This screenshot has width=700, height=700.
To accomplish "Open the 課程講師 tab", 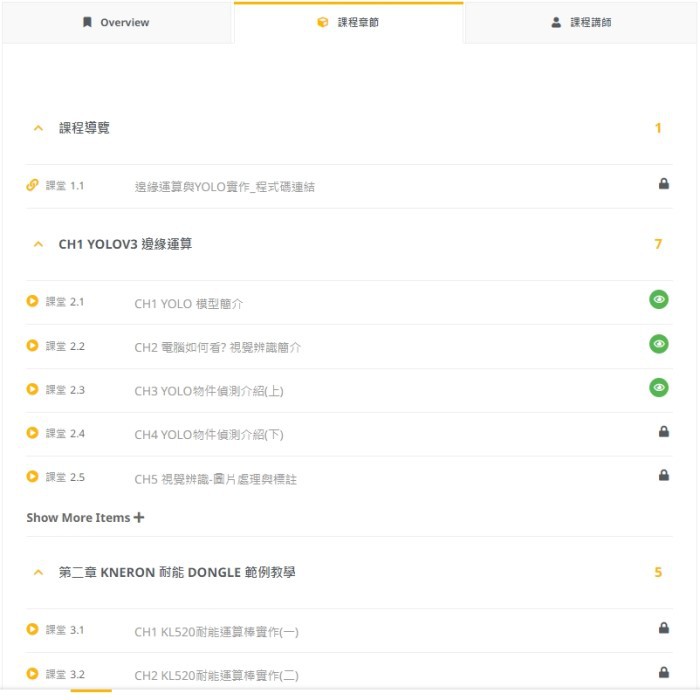I will (581, 22).
